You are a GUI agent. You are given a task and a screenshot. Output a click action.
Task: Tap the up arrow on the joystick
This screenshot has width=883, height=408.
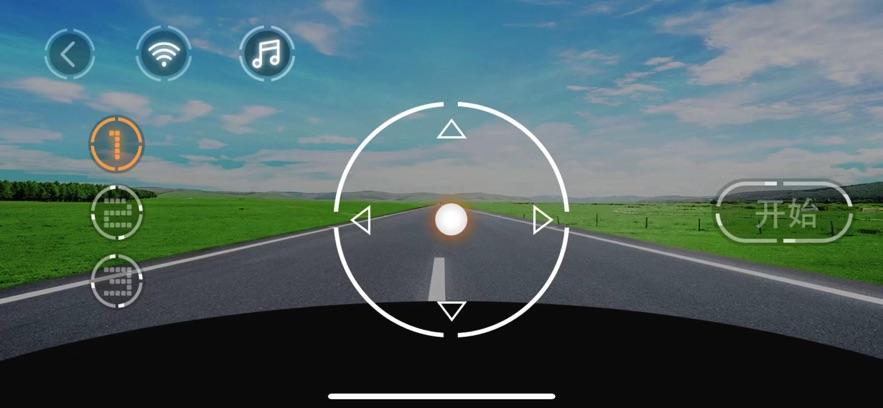pyautogui.click(x=452, y=129)
